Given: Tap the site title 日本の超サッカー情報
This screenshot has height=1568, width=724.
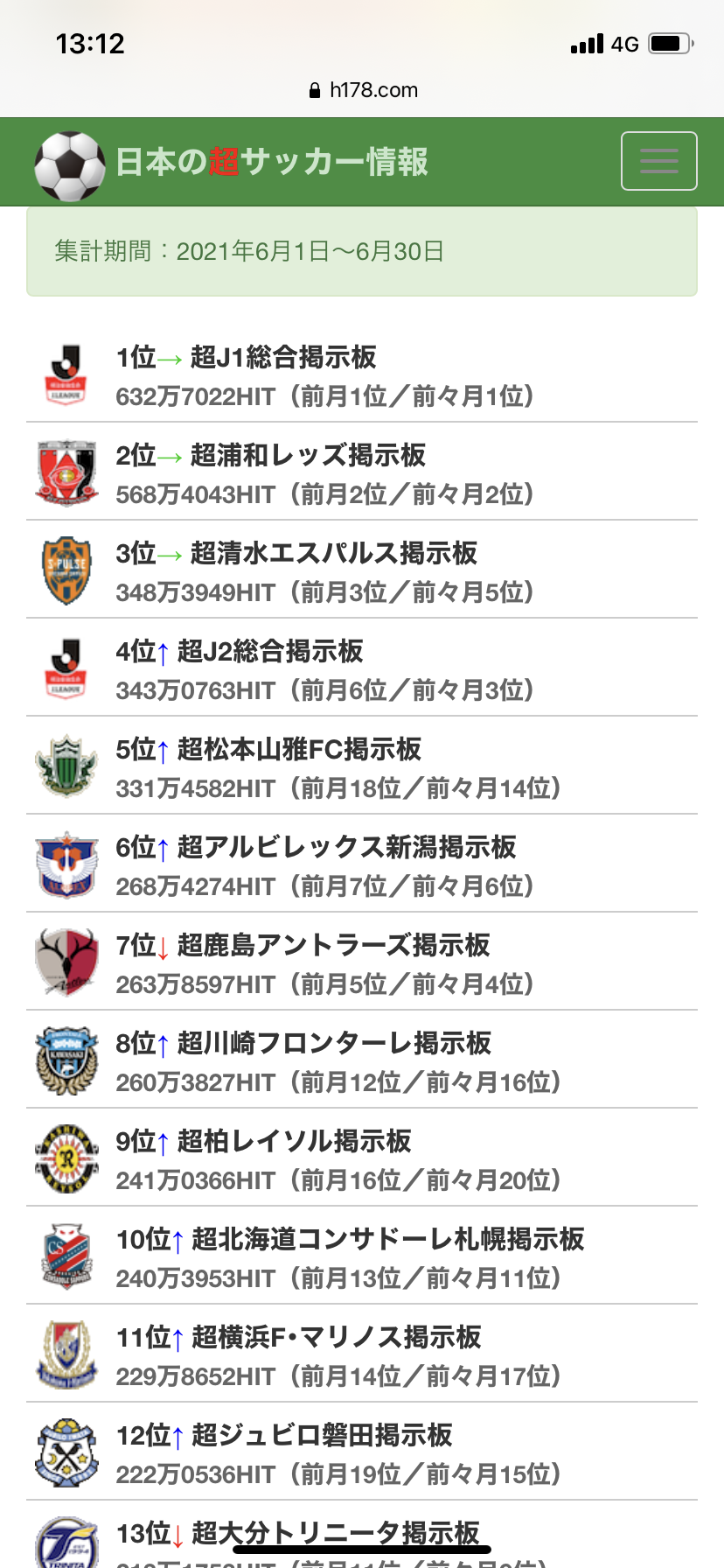Looking at the screenshot, I should (x=272, y=162).
